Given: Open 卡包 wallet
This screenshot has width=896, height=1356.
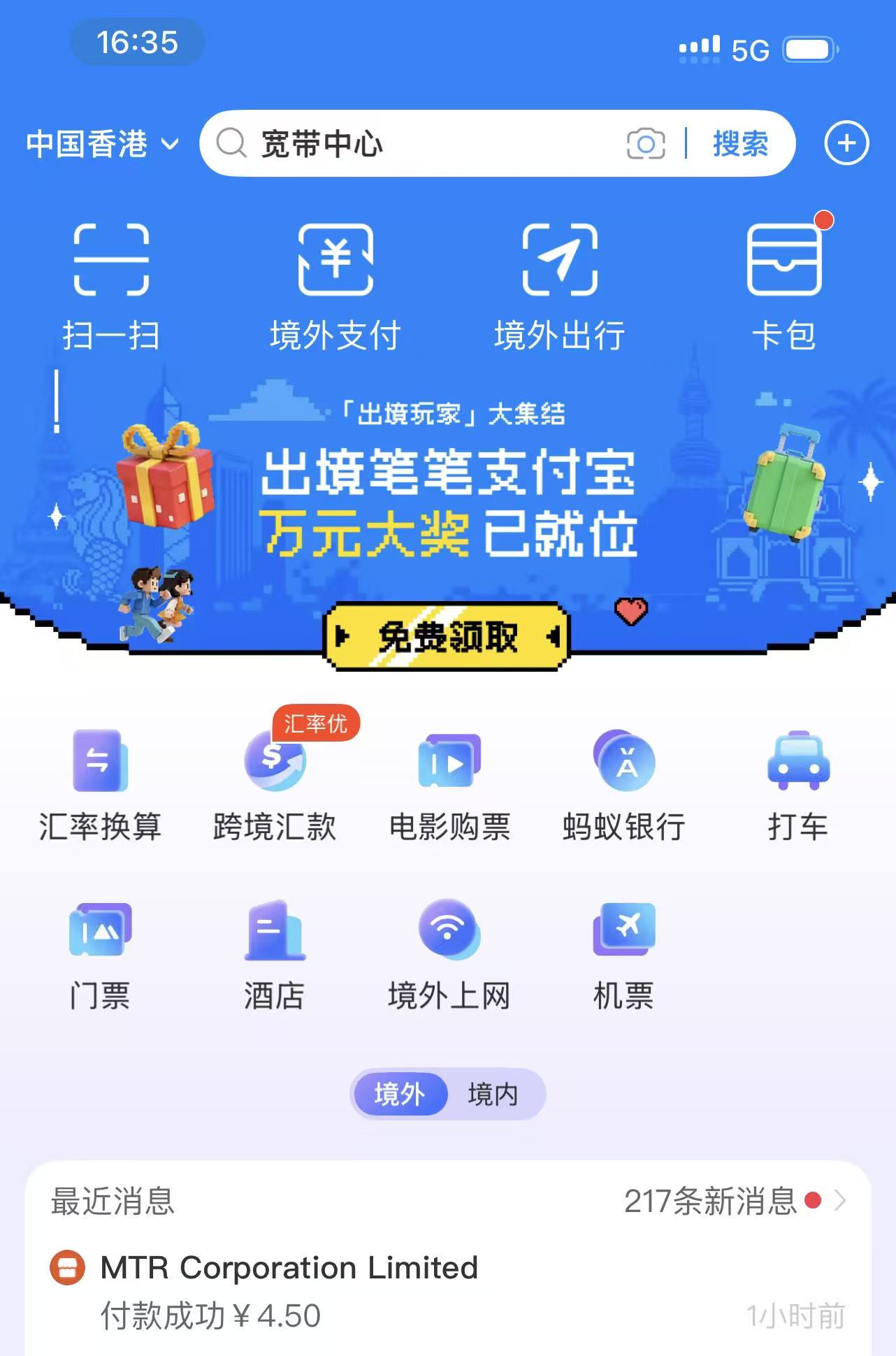Looking at the screenshot, I should point(783,287).
